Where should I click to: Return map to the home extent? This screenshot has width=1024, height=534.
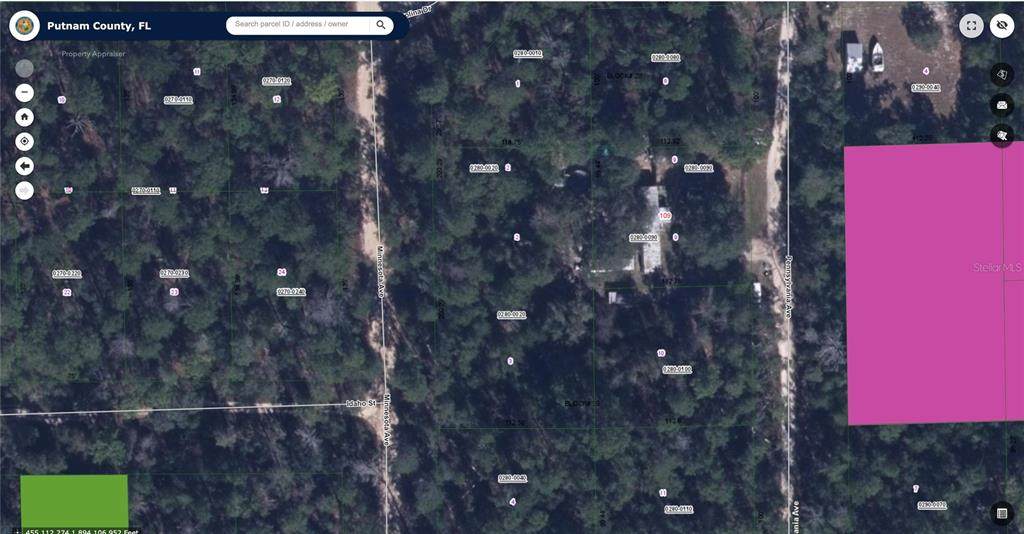[x=25, y=116]
